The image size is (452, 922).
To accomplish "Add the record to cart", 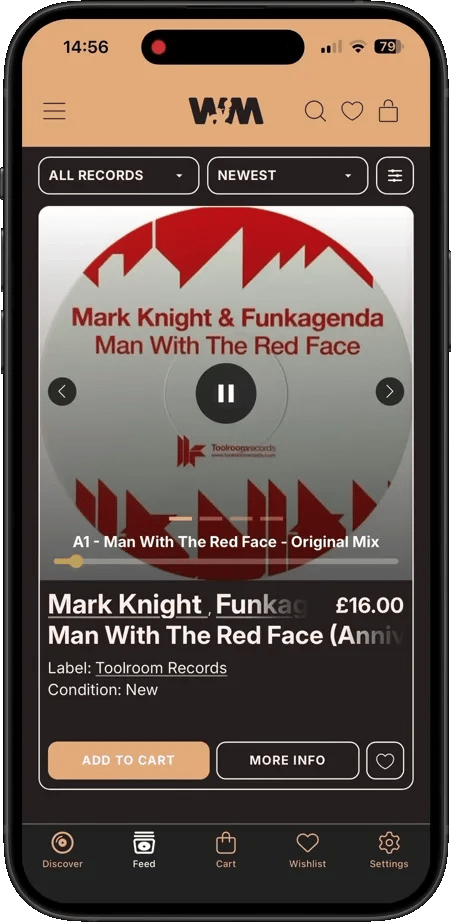I will (x=128, y=760).
